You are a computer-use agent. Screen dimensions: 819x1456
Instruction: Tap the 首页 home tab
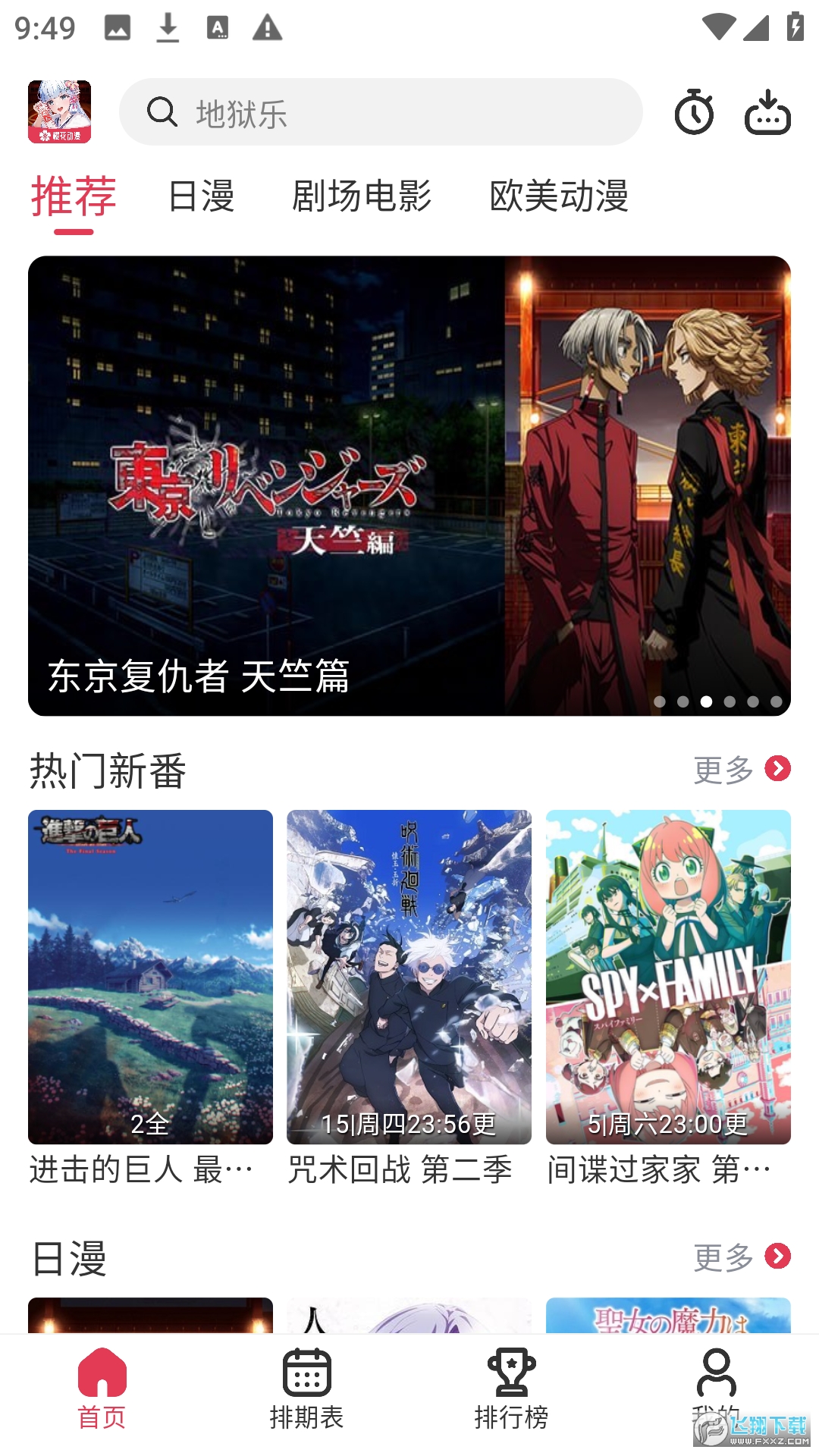(x=102, y=1389)
